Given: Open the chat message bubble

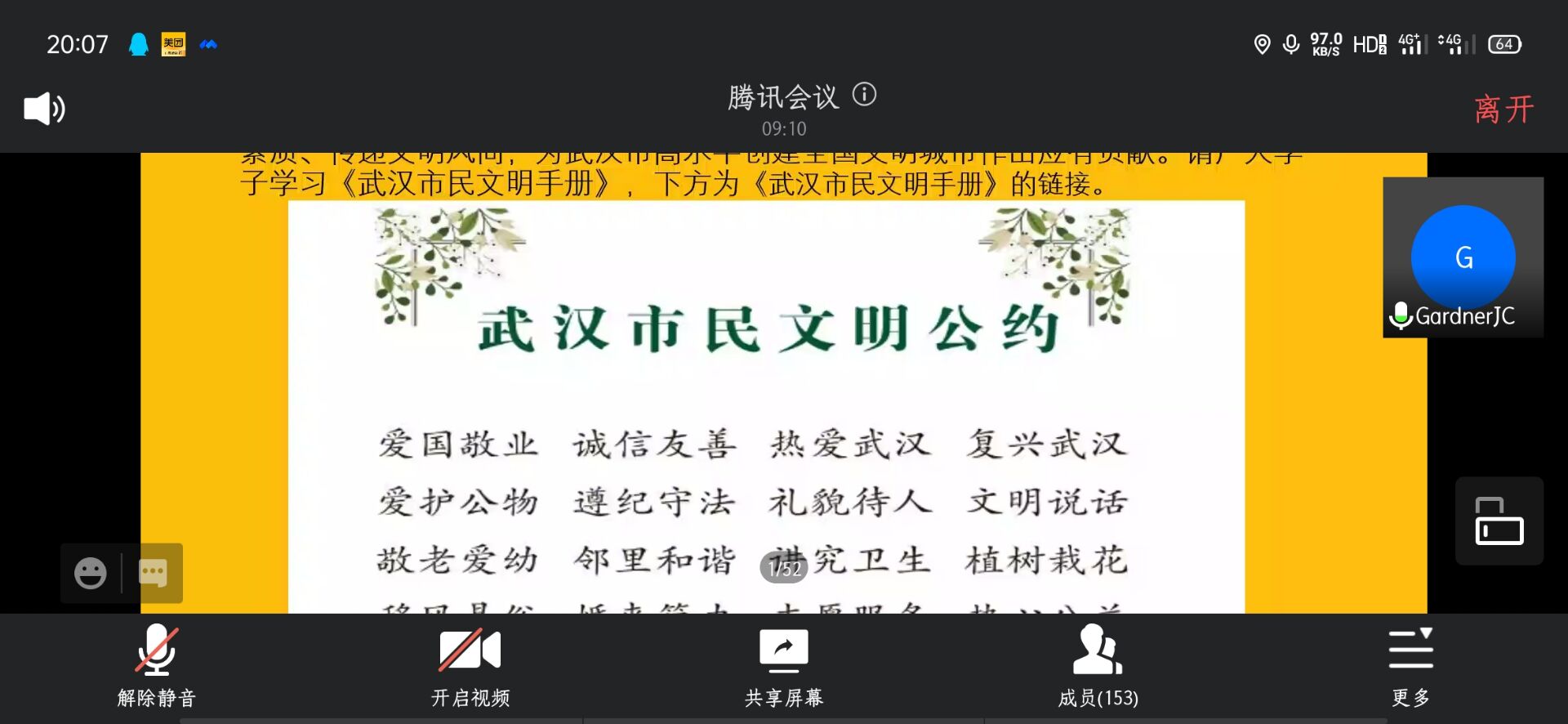Looking at the screenshot, I should (x=154, y=573).
